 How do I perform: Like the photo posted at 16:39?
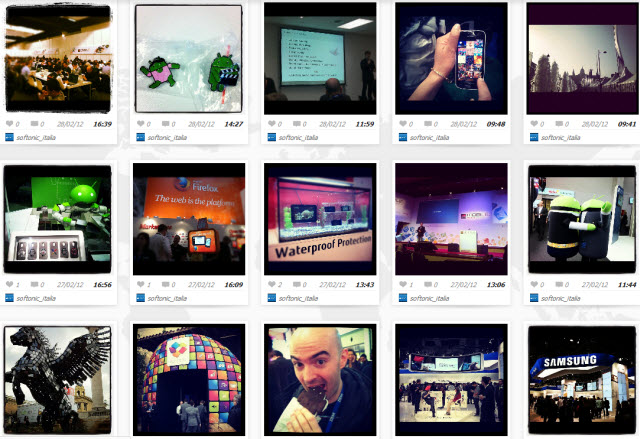click(10, 125)
